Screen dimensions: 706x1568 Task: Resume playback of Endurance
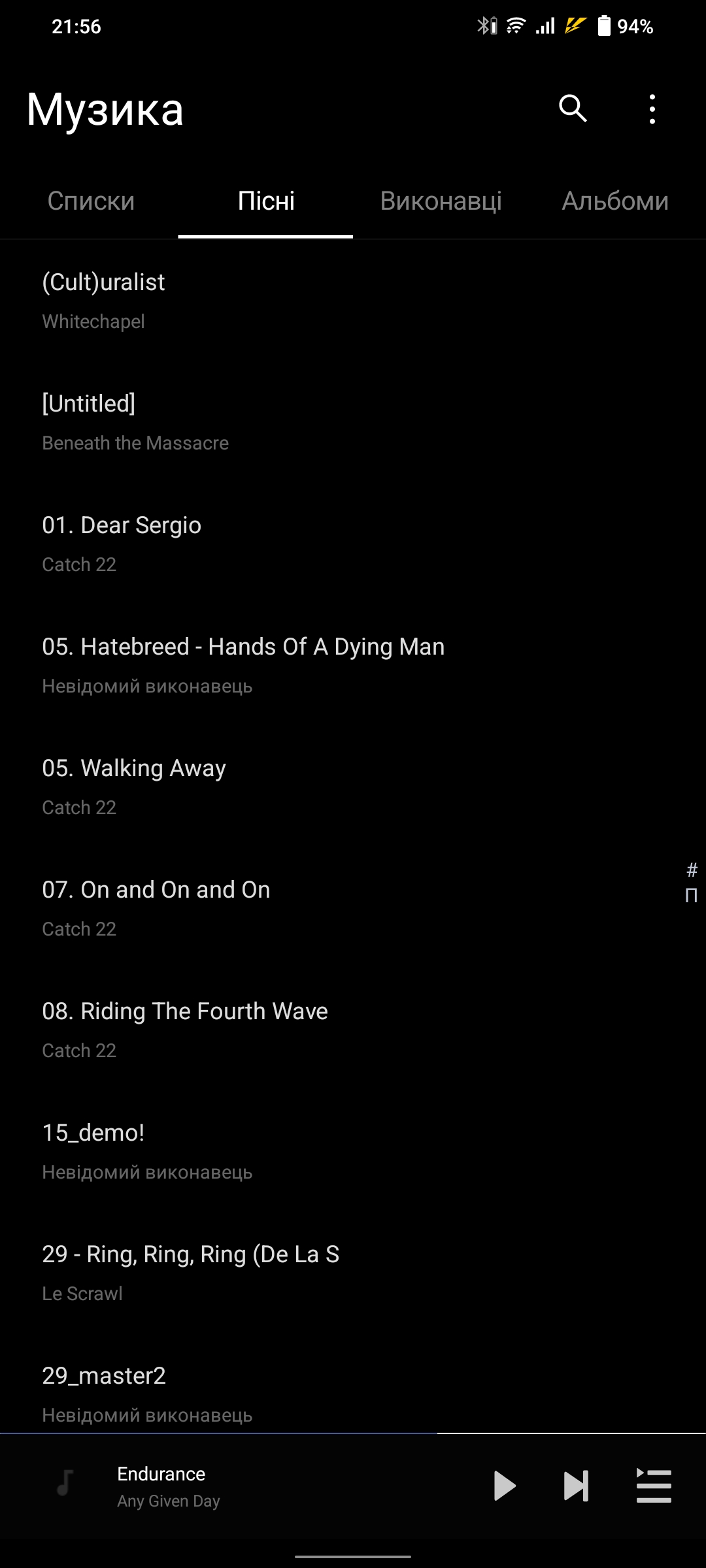pyautogui.click(x=504, y=1486)
